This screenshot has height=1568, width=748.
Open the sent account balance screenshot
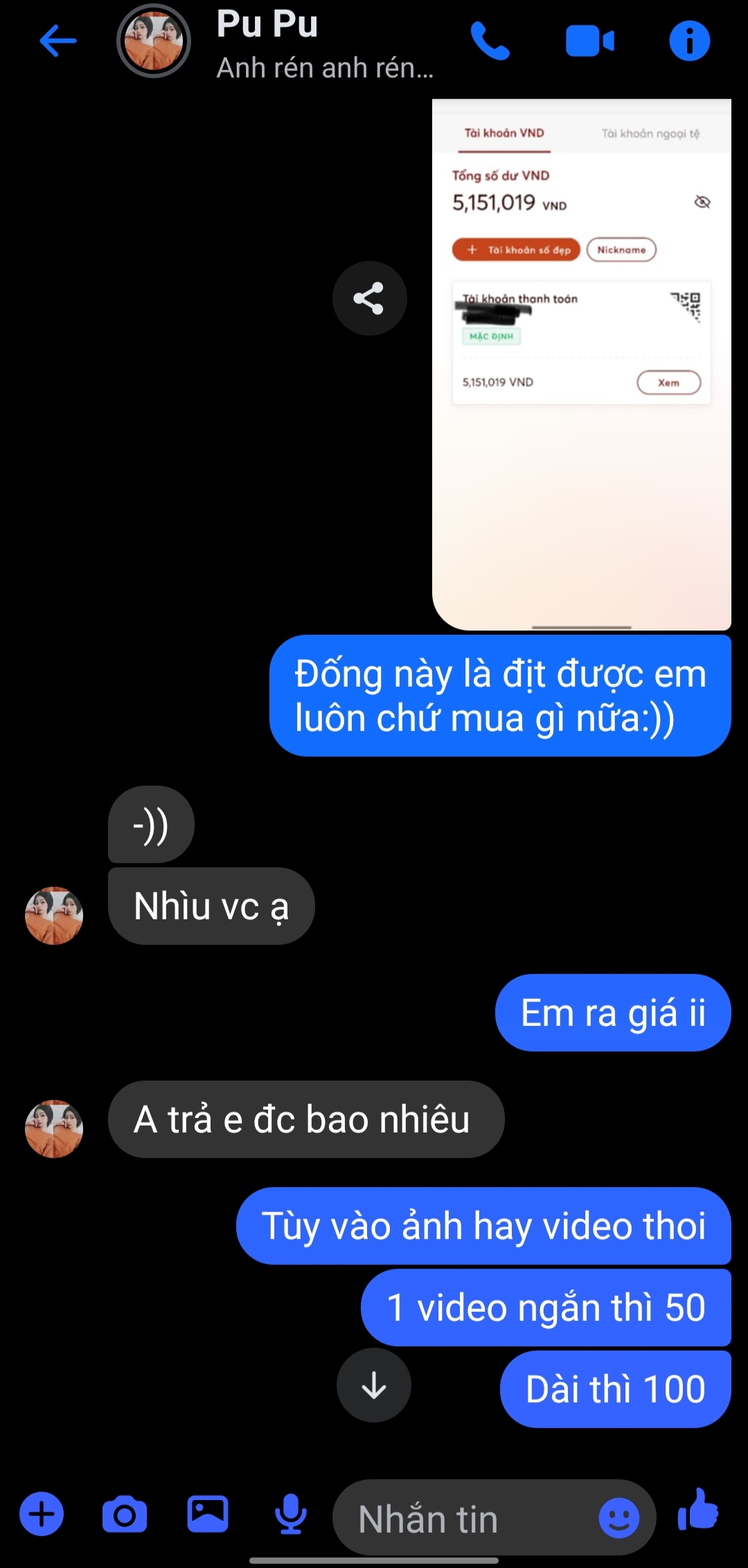[x=582, y=365]
